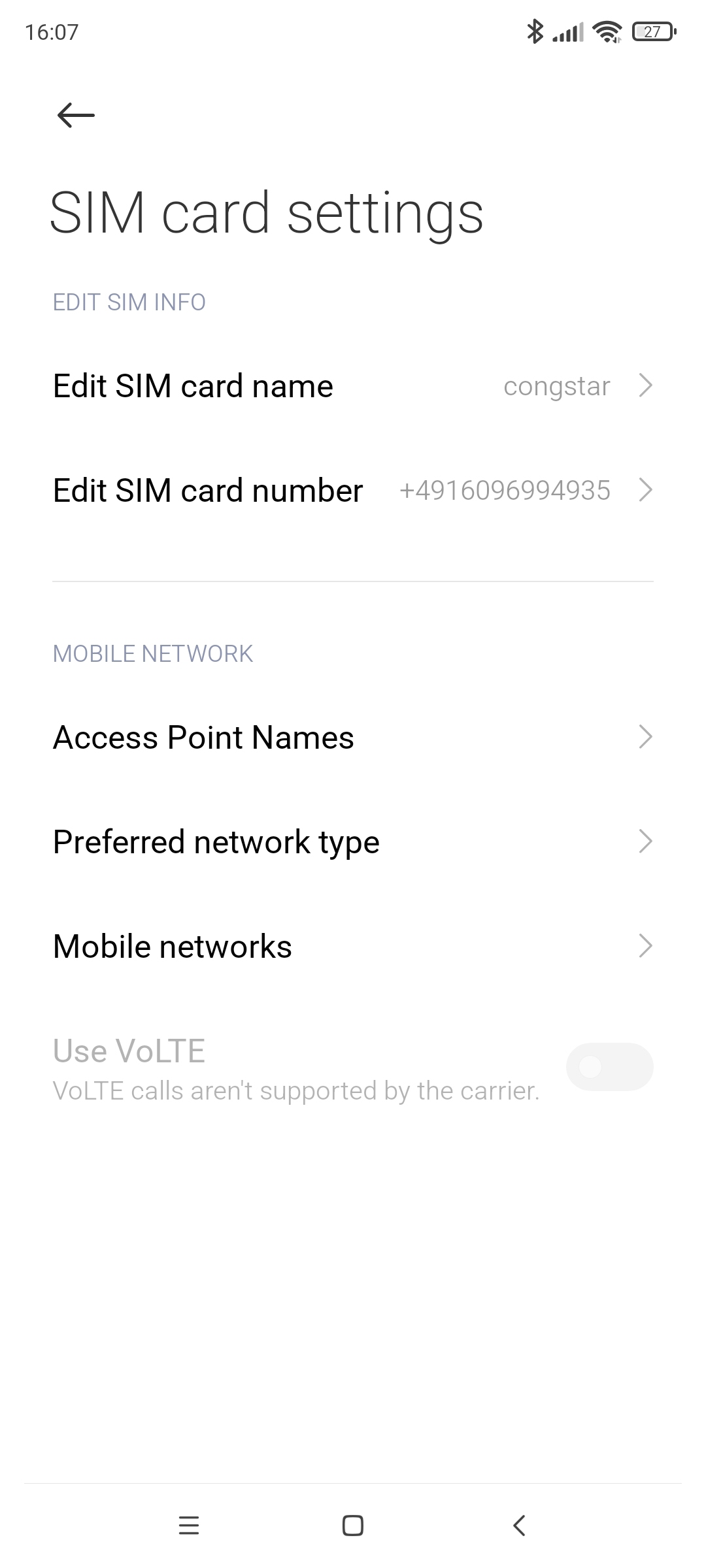
Task: Toggle the Use VoLTE switch
Action: pos(609,1067)
